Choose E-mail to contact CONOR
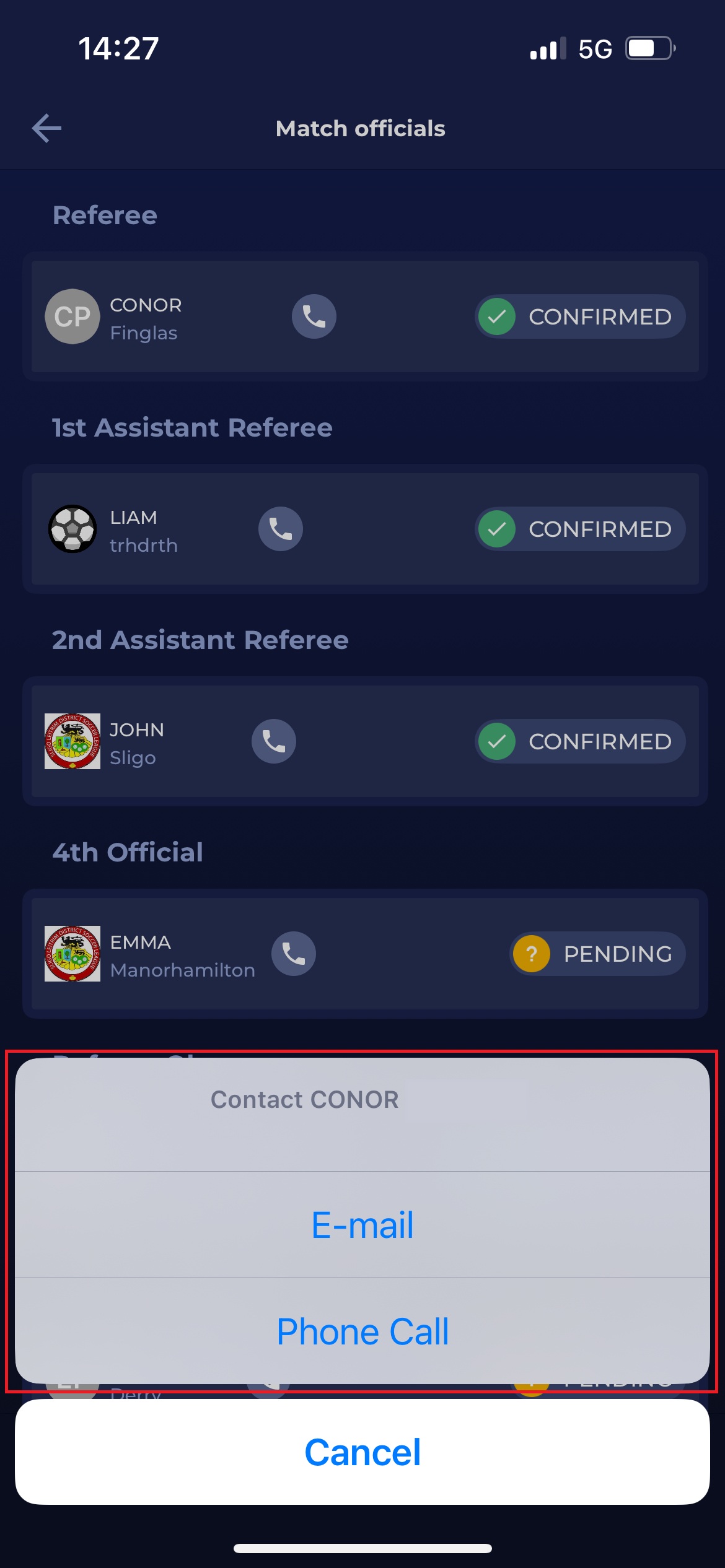The height and width of the screenshot is (1568, 725). click(362, 1225)
